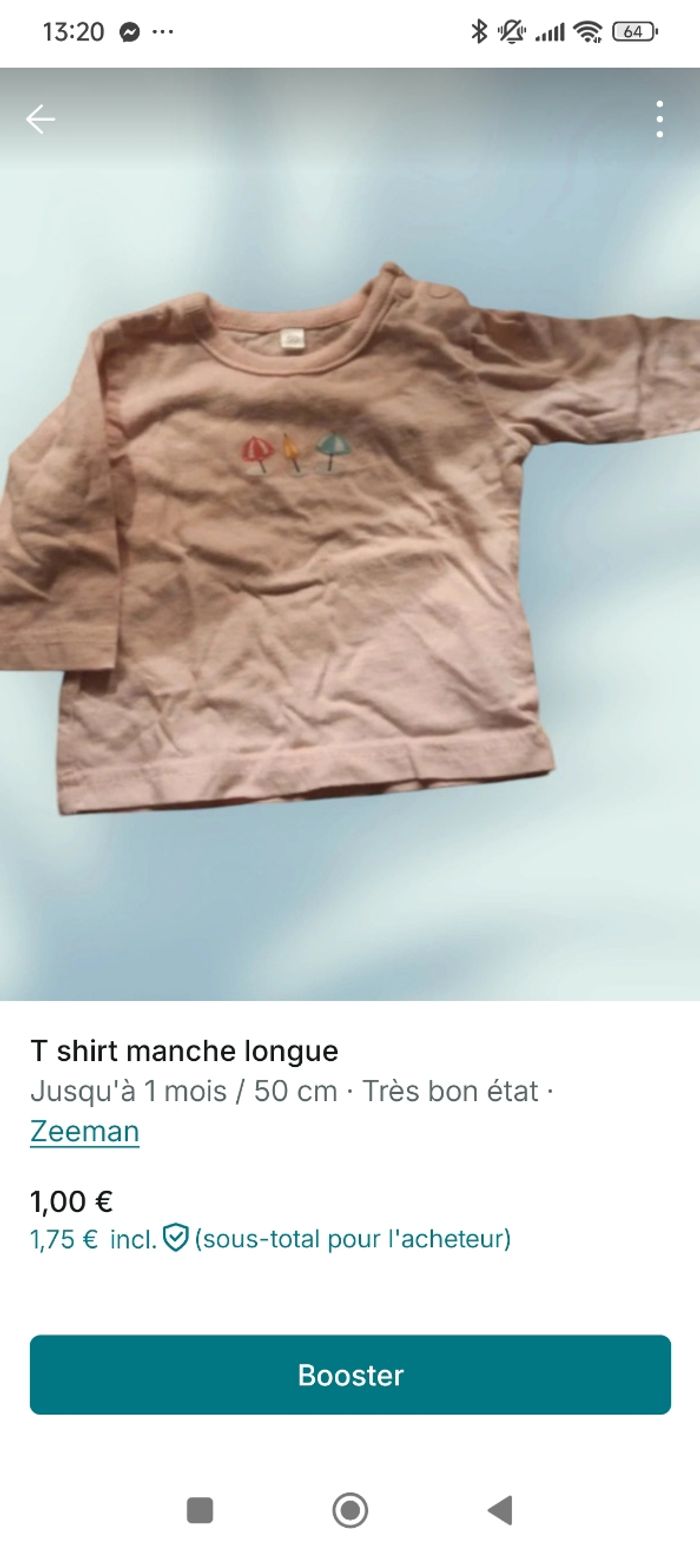Screen dimensions: 700x1556
Task: Go back using the top arrow
Action: pos(40,120)
